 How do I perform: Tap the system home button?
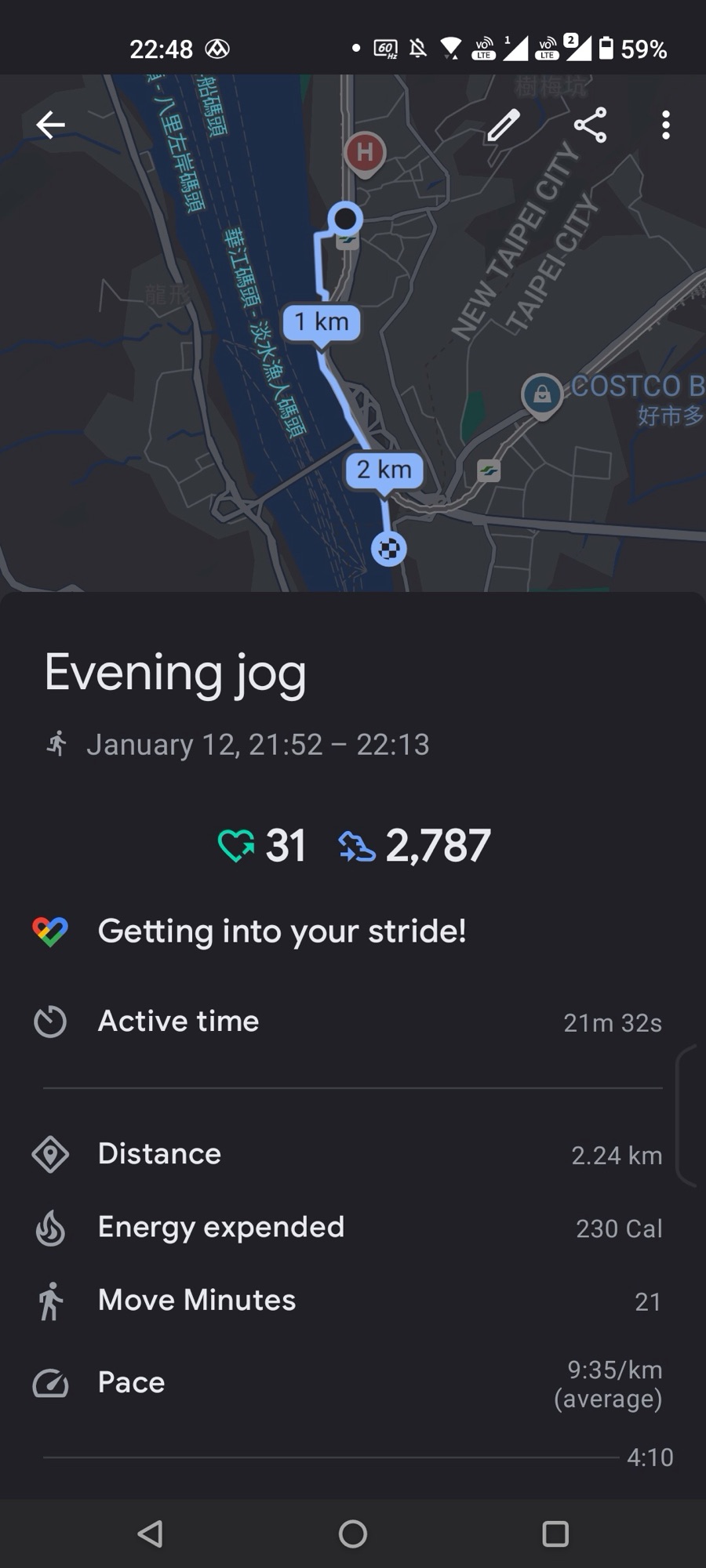pos(353,1534)
